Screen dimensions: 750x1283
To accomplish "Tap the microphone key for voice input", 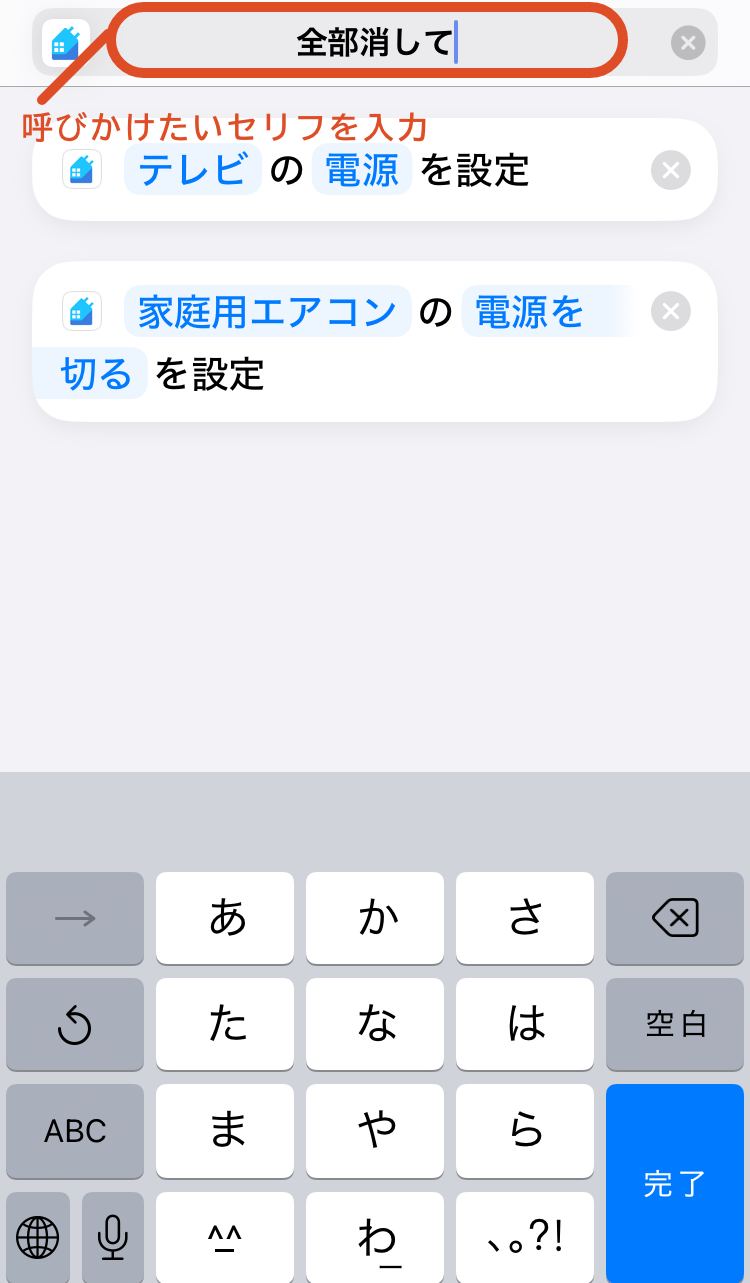I will point(112,1238).
